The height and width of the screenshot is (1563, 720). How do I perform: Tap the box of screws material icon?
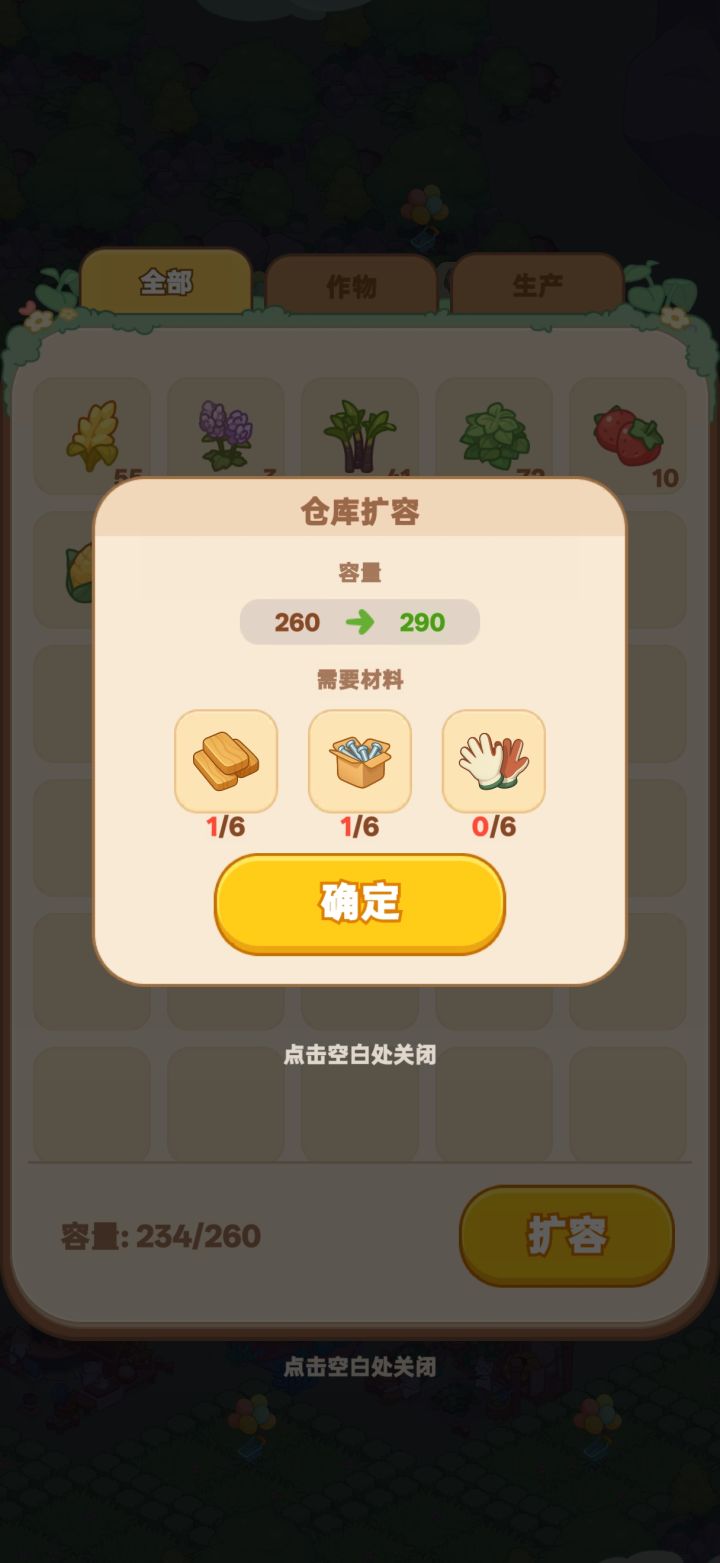[x=359, y=762]
